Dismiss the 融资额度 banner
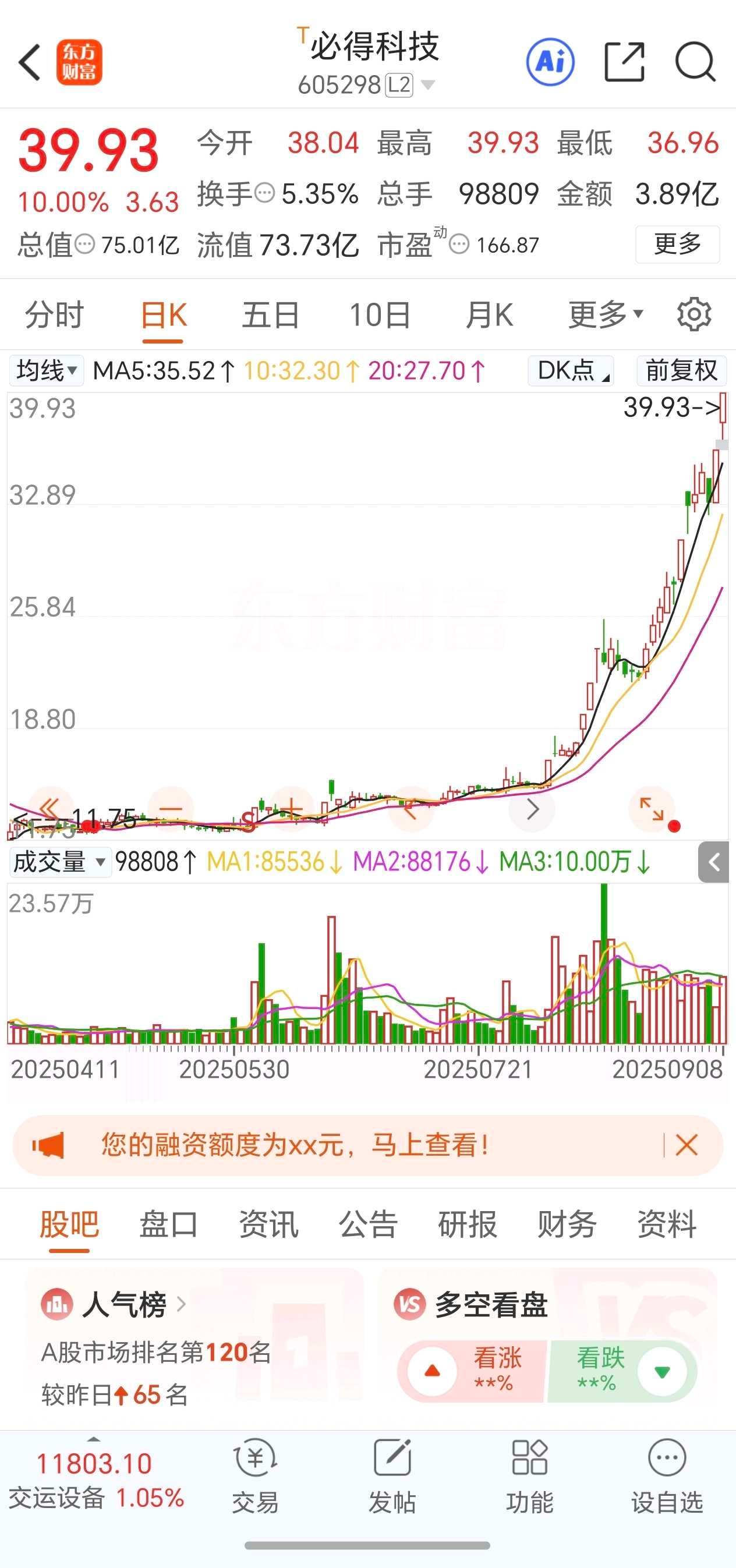The height and width of the screenshot is (1568, 736). (686, 1145)
